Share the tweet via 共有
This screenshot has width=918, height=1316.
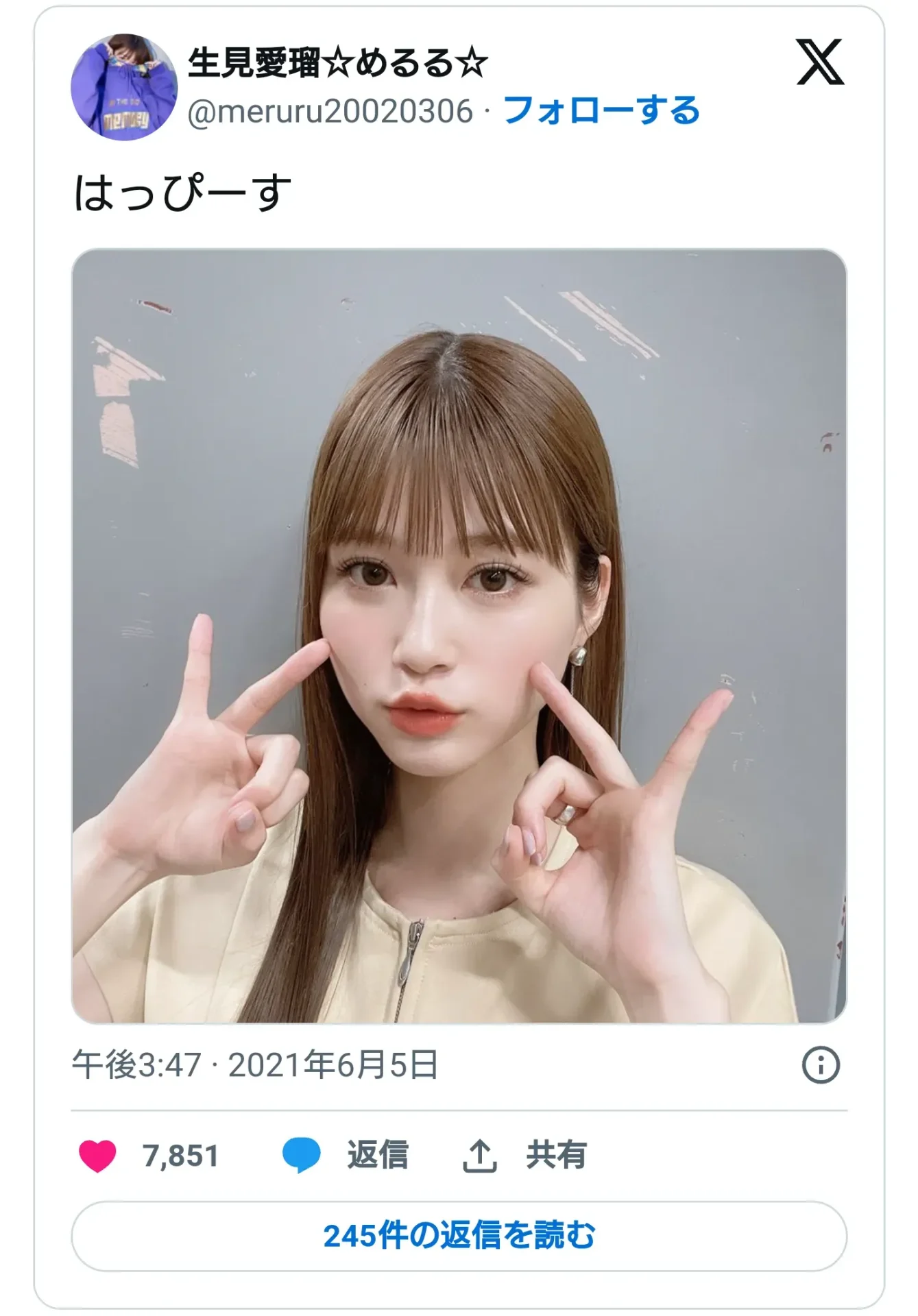coord(525,1156)
